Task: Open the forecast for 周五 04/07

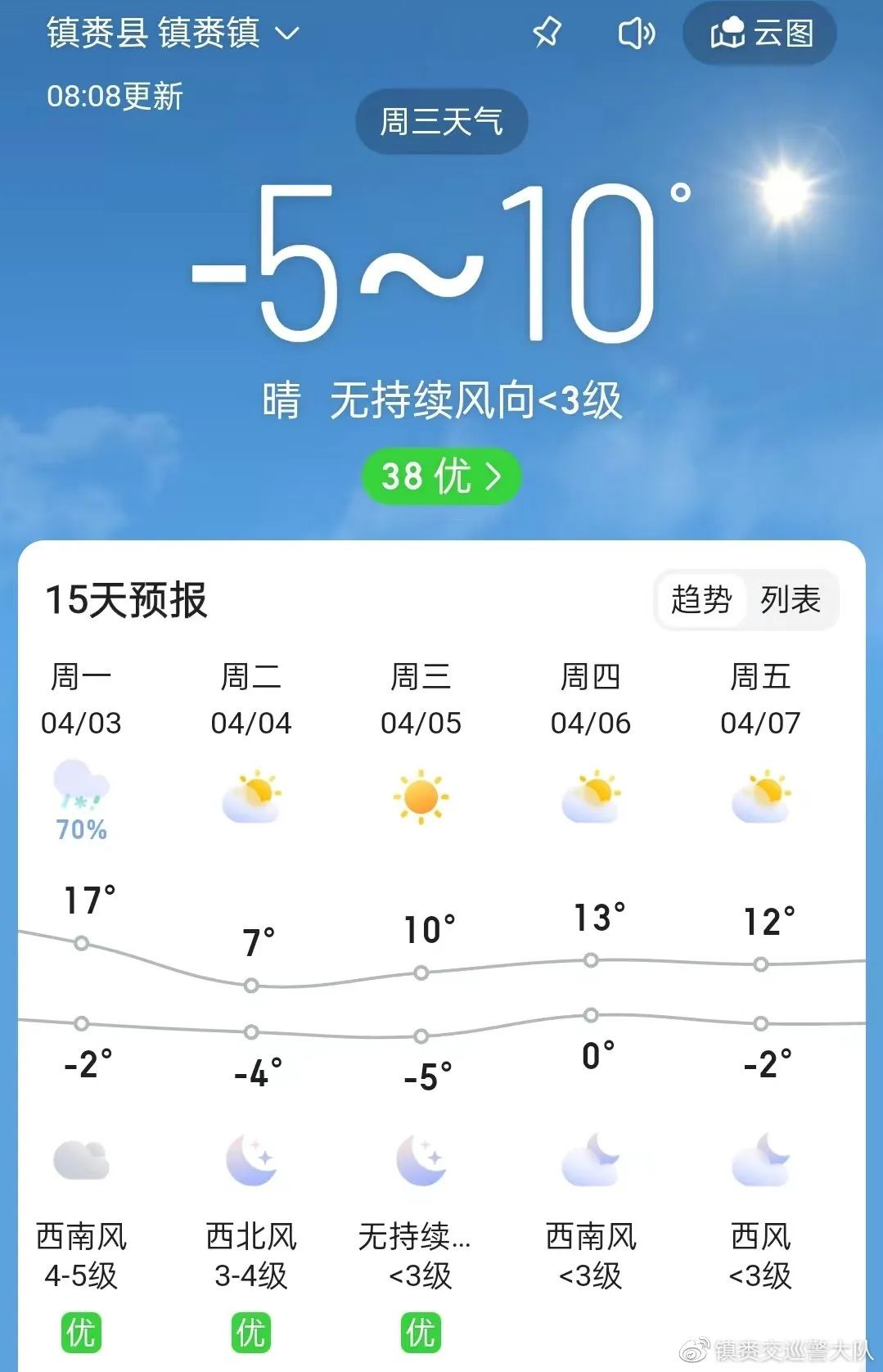Action: 760,700
